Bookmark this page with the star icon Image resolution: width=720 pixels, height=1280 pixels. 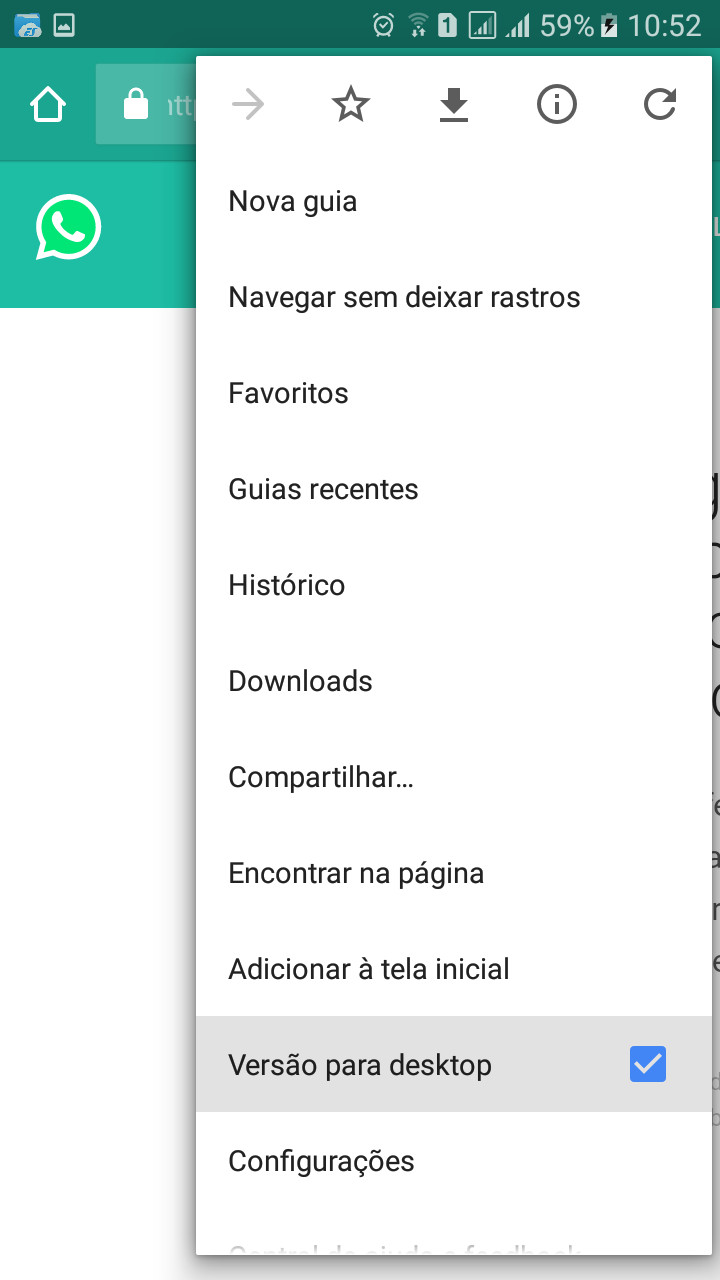click(x=351, y=104)
